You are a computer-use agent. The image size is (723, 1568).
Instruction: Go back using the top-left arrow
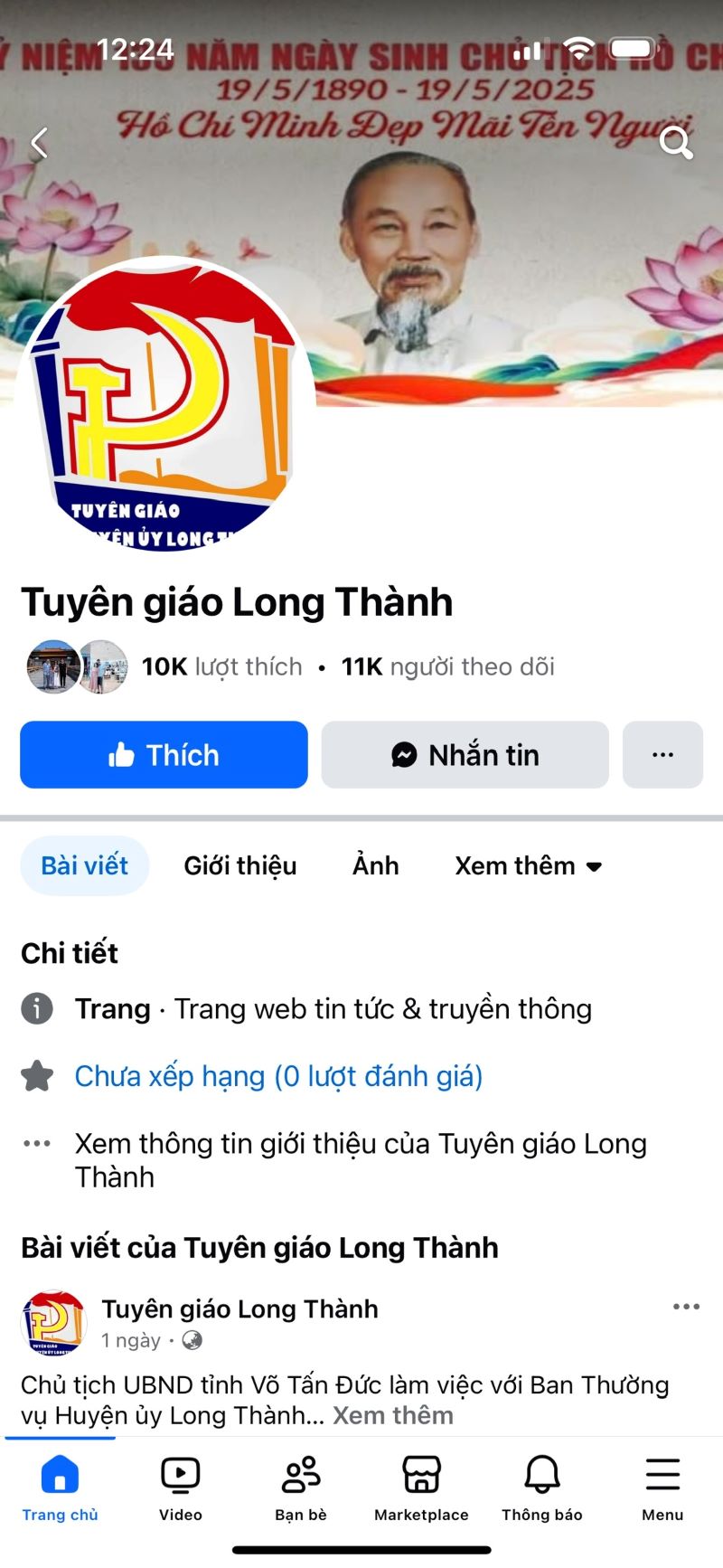[39, 143]
